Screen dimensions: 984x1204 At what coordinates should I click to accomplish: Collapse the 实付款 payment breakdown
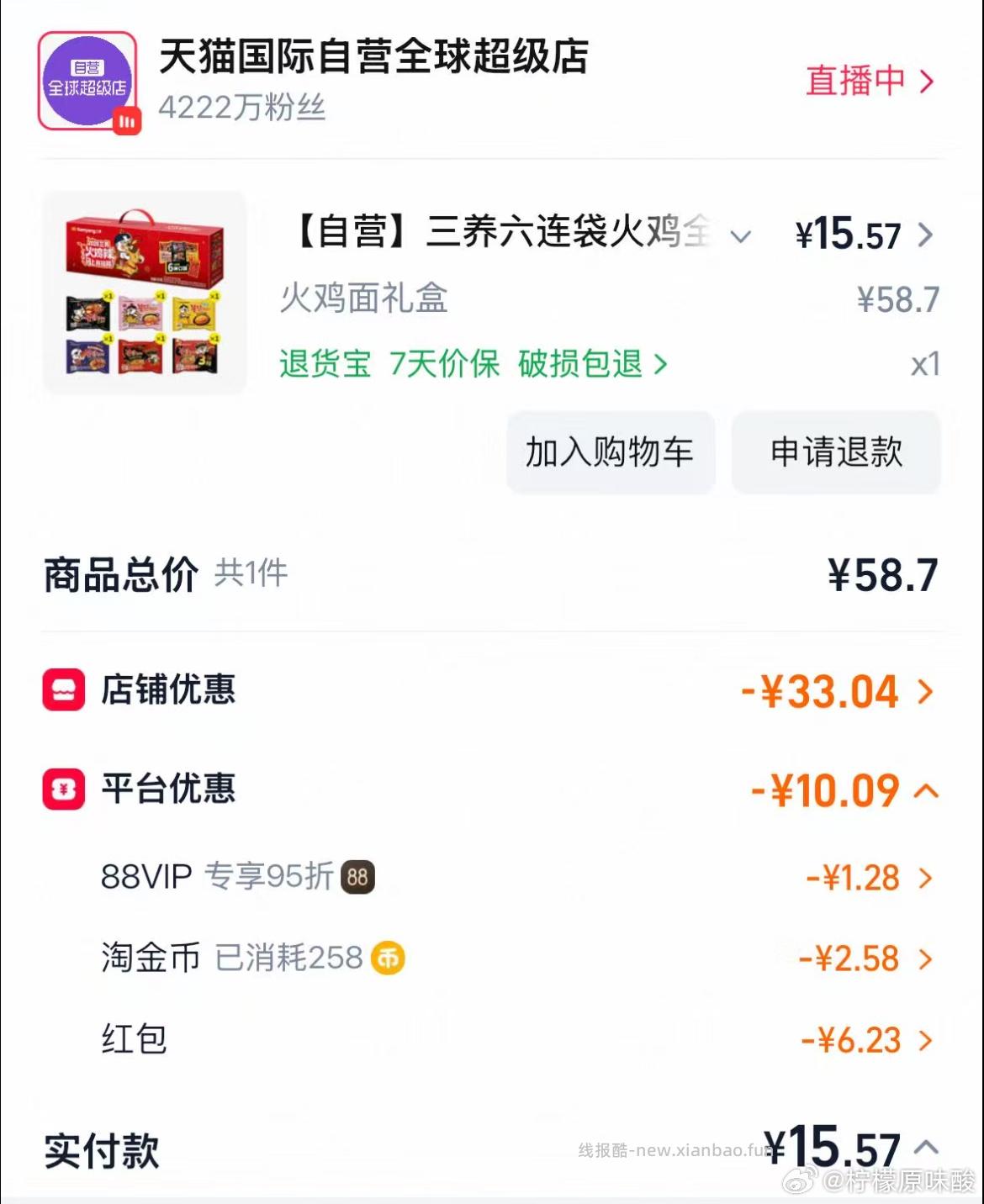point(928,1145)
